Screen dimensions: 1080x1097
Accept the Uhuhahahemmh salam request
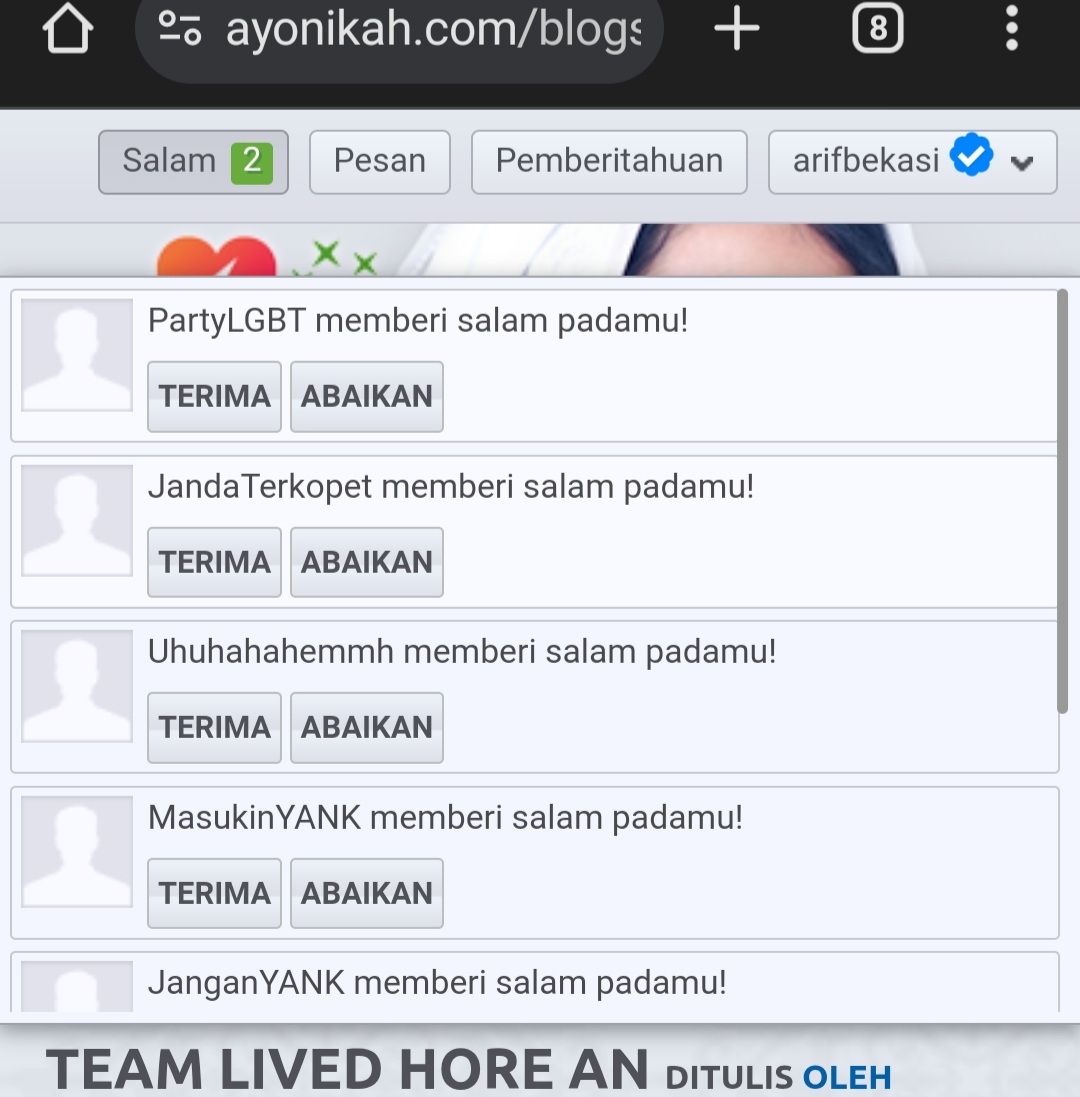tap(214, 727)
